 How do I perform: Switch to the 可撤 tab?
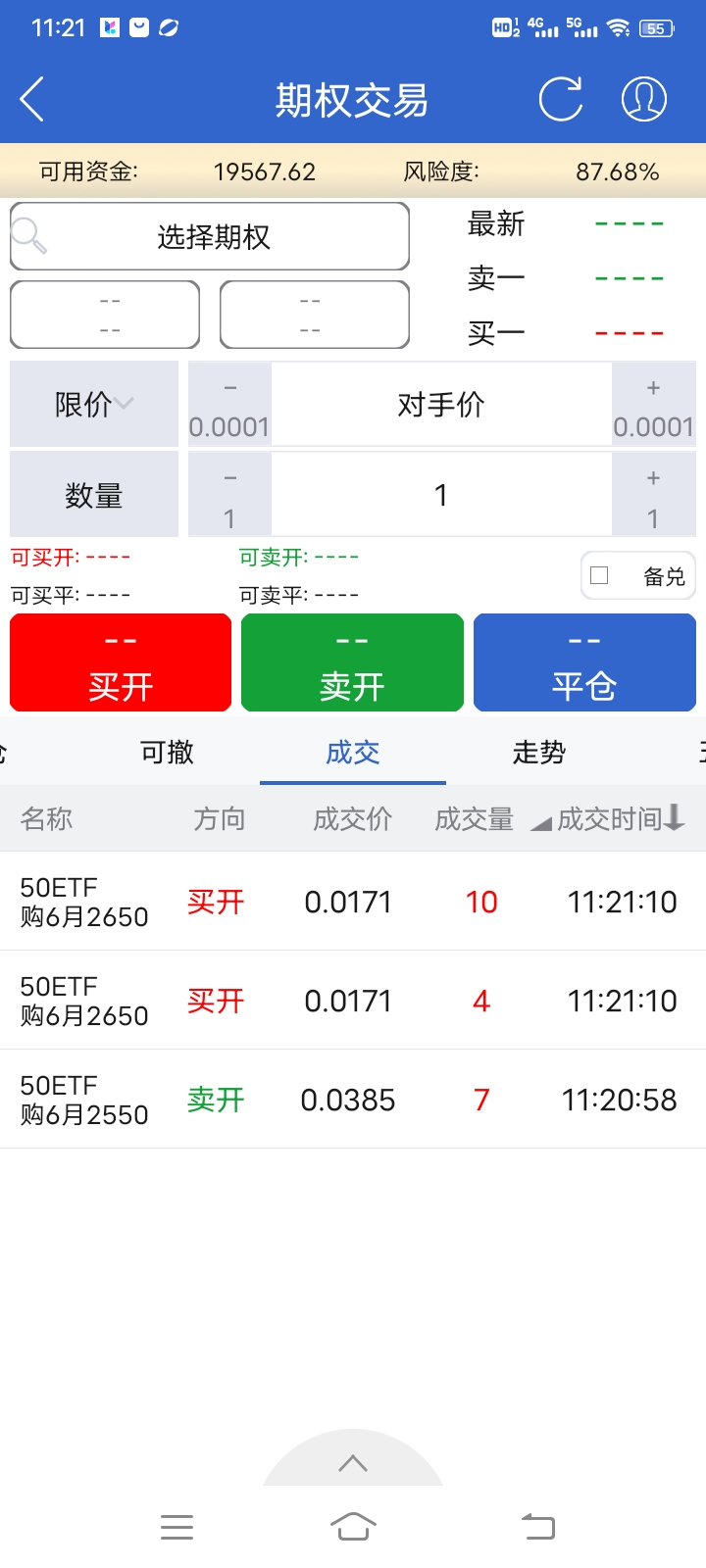point(167,752)
